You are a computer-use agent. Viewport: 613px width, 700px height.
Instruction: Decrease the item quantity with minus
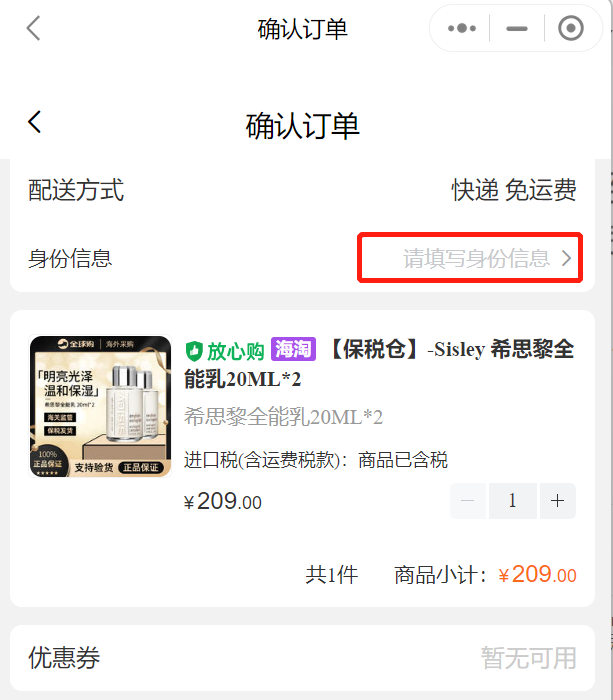[469, 501]
